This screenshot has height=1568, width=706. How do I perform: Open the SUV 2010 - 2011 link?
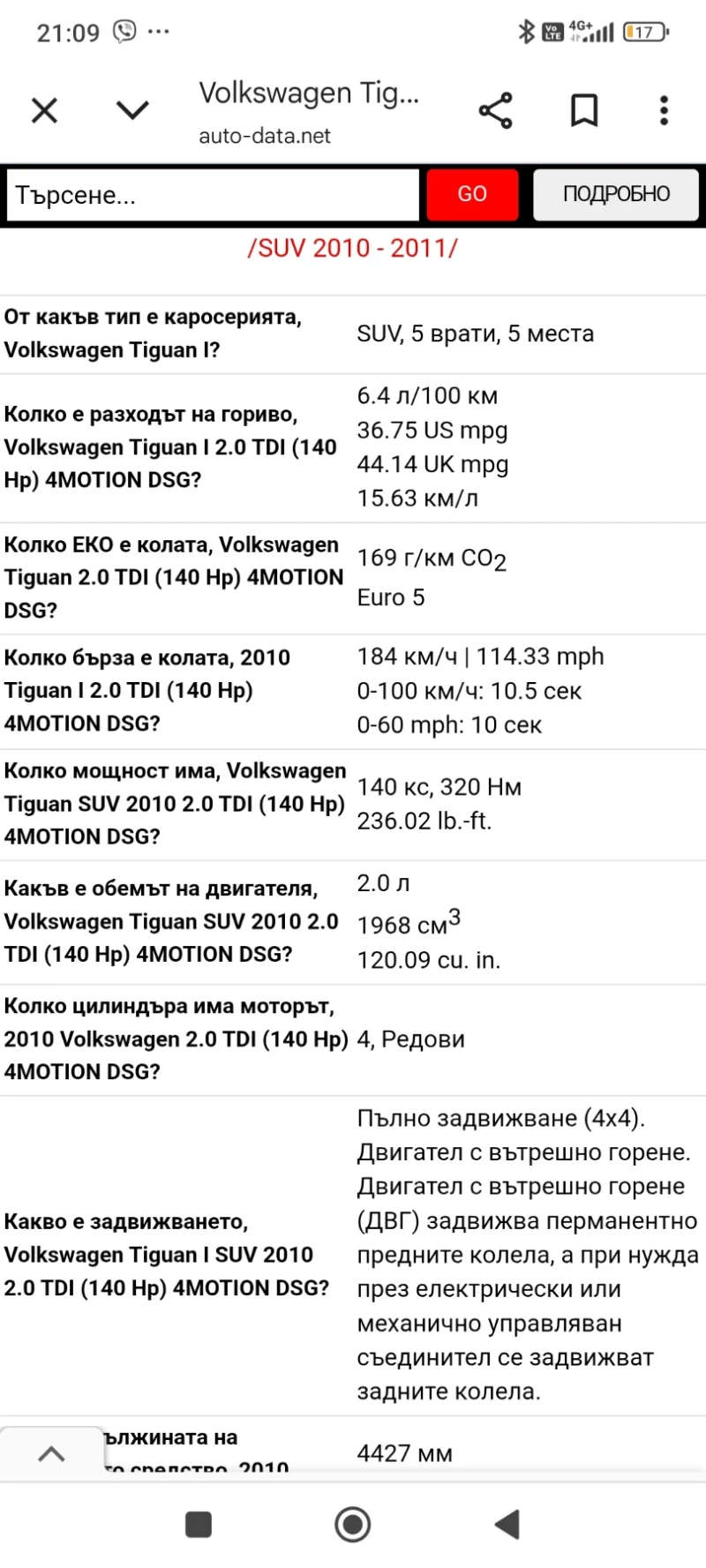(353, 248)
